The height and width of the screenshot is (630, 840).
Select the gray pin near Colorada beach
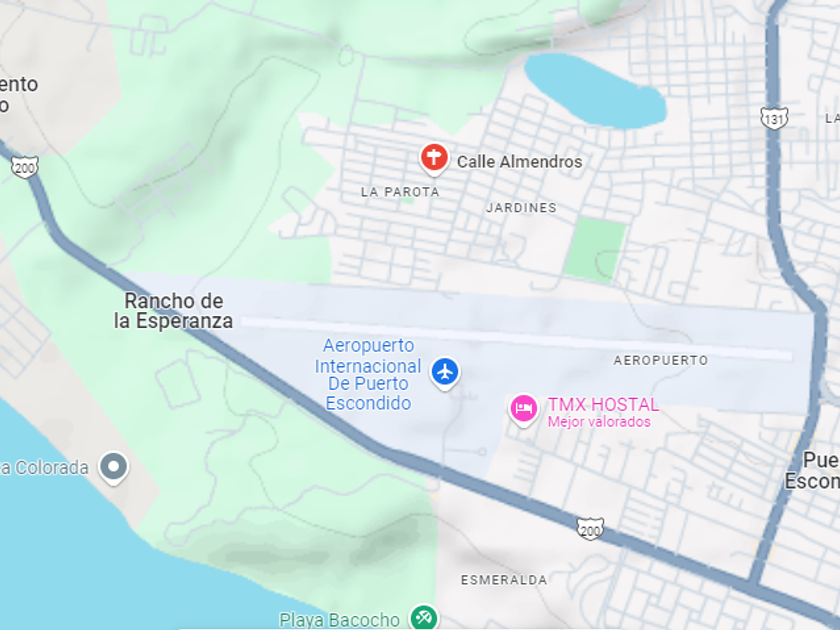[x=115, y=466]
